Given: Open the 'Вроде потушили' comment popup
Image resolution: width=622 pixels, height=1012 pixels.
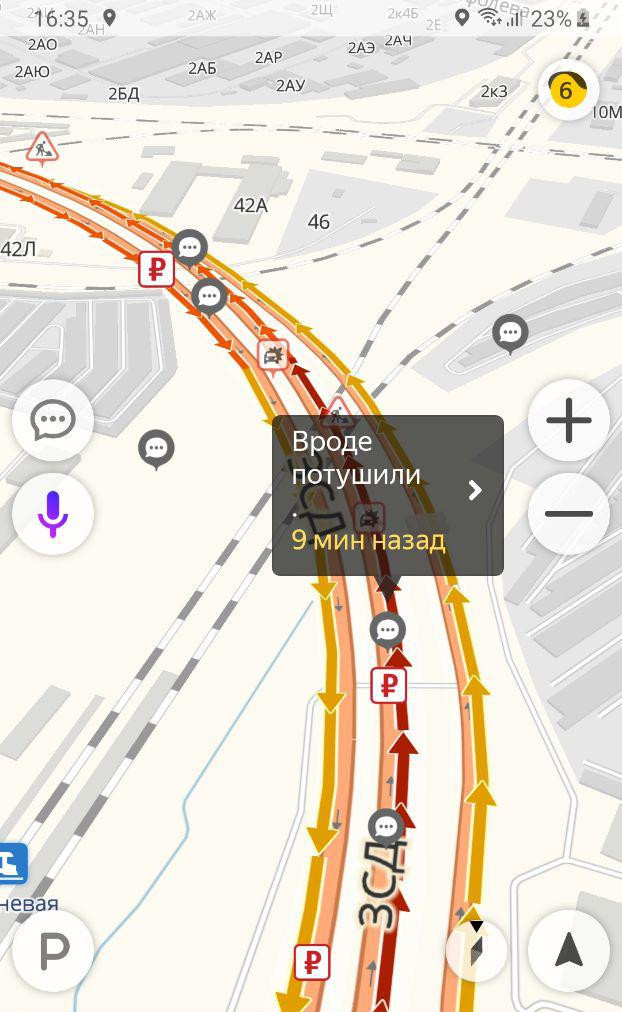Looking at the screenshot, I should click(x=388, y=494).
